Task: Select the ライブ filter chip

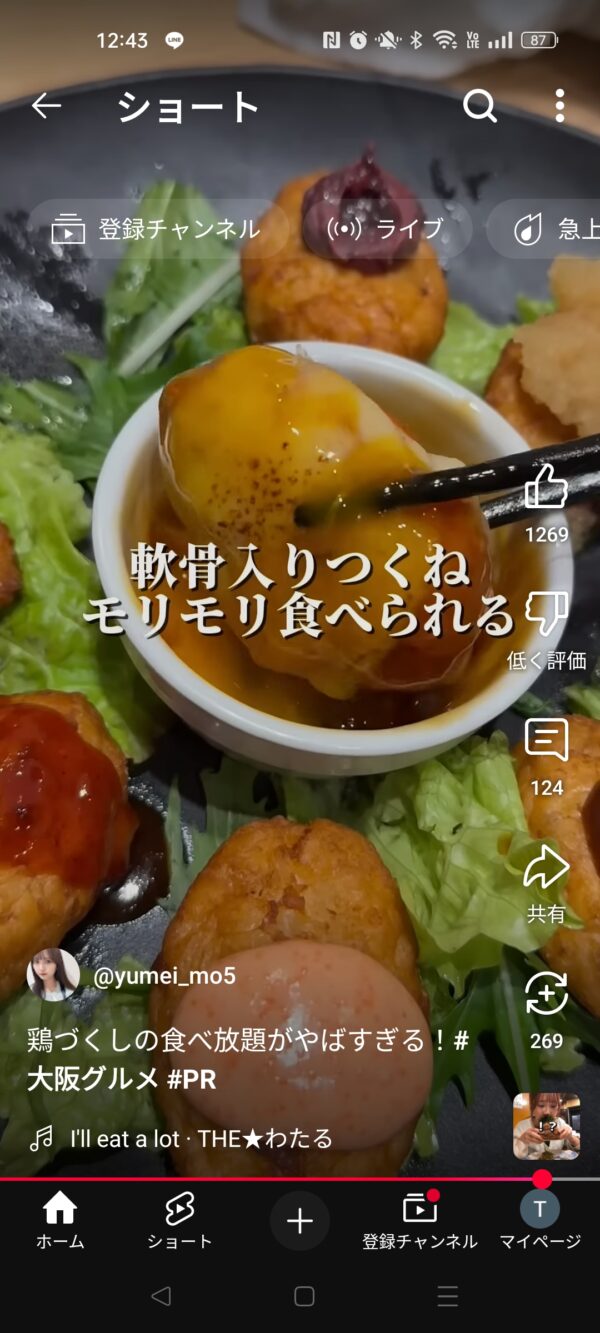Action: click(386, 229)
